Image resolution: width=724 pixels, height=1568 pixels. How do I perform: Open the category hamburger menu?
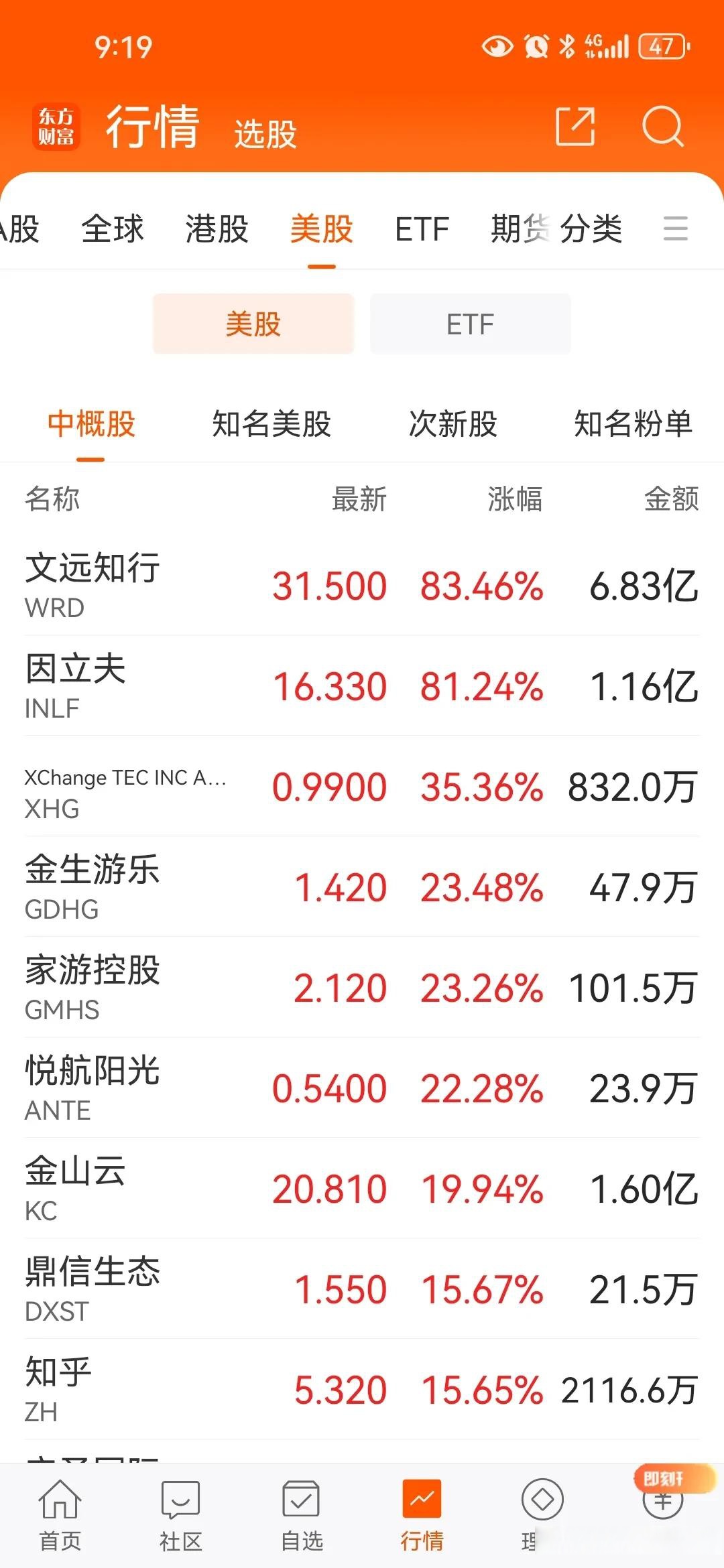click(675, 228)
